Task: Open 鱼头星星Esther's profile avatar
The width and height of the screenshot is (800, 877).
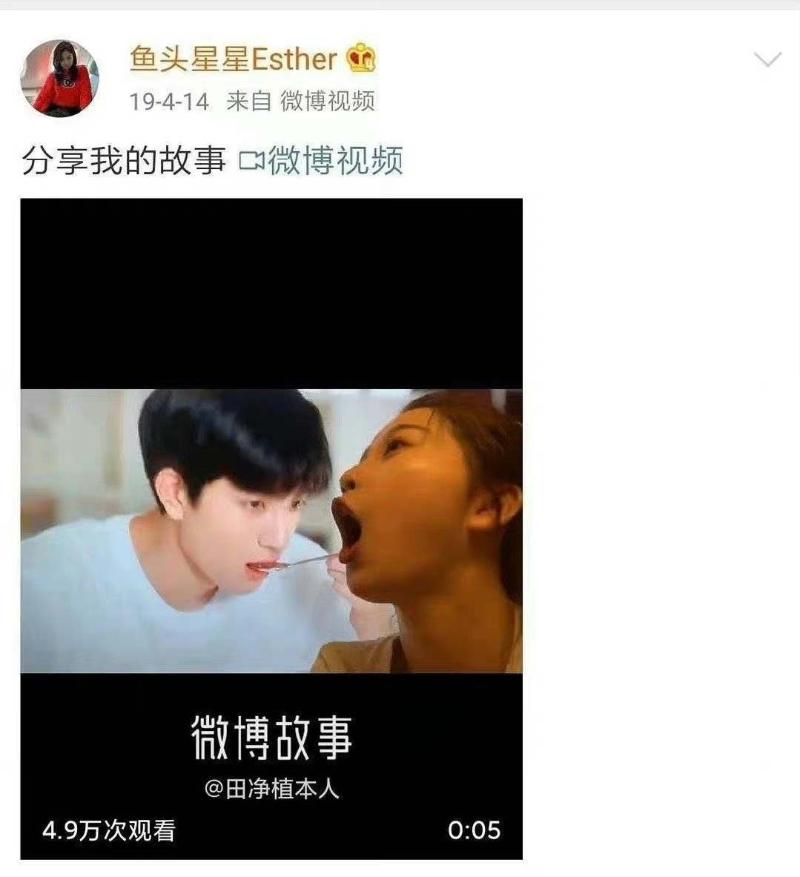Action: (60, 80)
